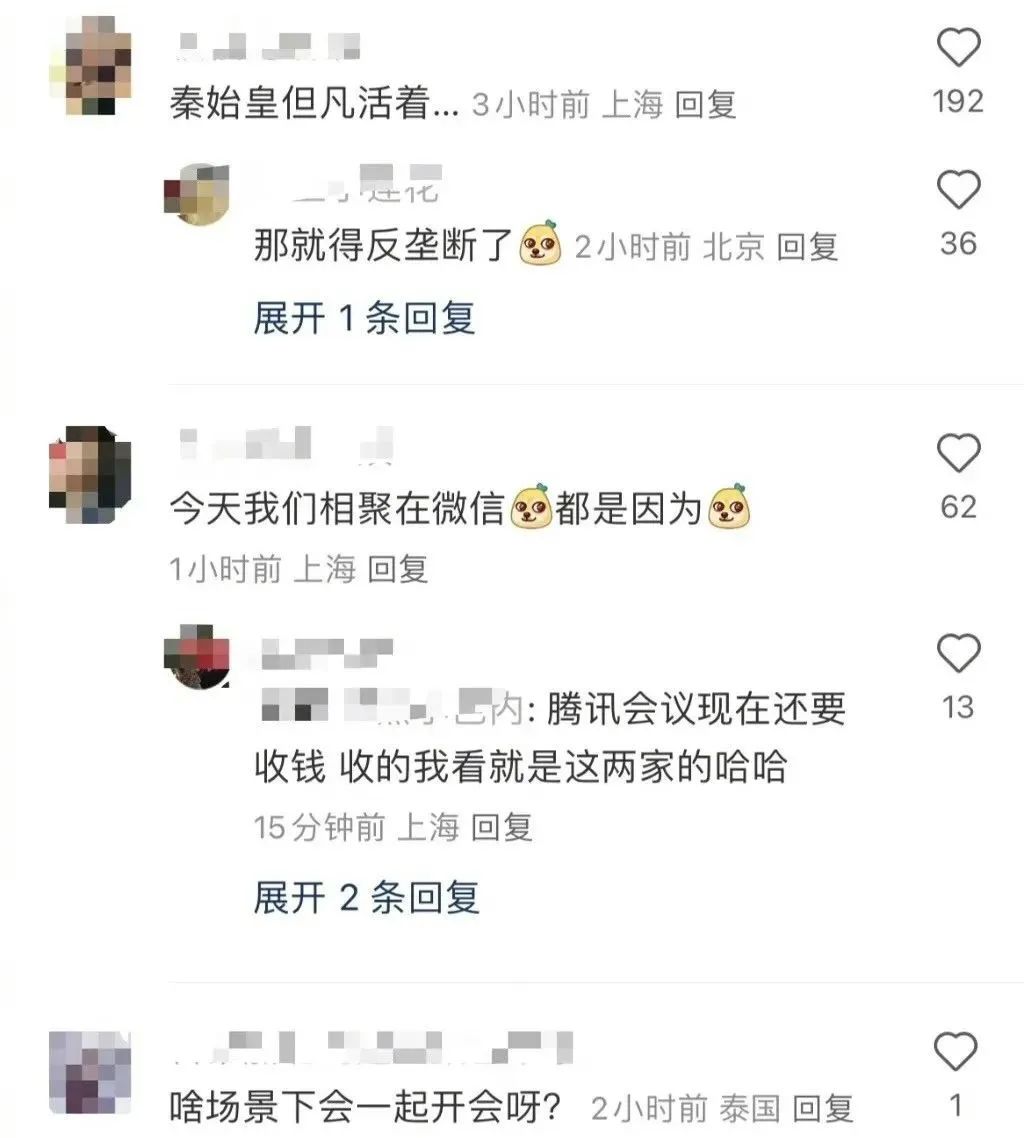Like the 今天我们相聚在微信 comment
Image resolution: width=1024 pixels, height=1138 pixels.
[958, 455]
